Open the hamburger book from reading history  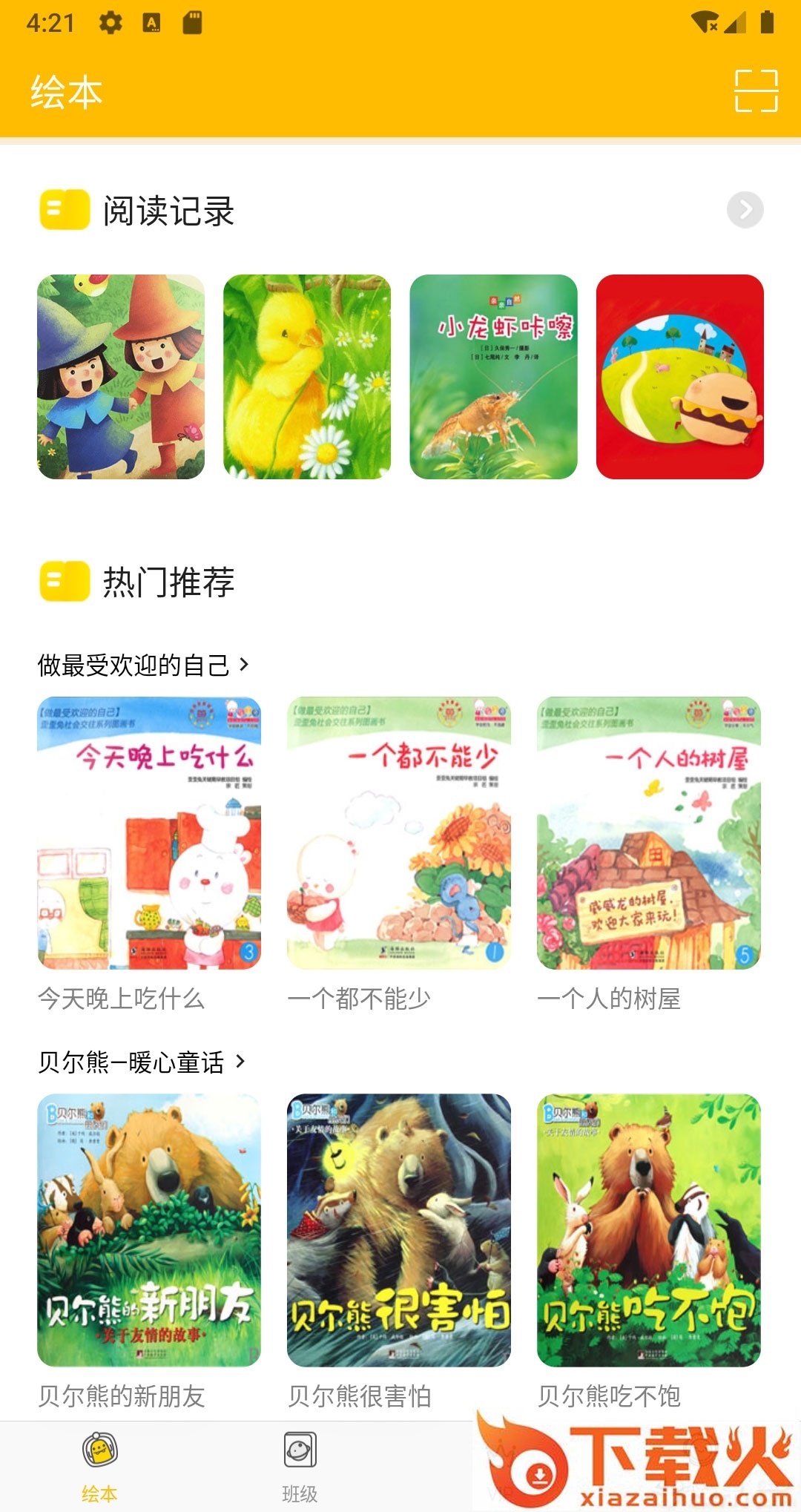pos(679,377)
